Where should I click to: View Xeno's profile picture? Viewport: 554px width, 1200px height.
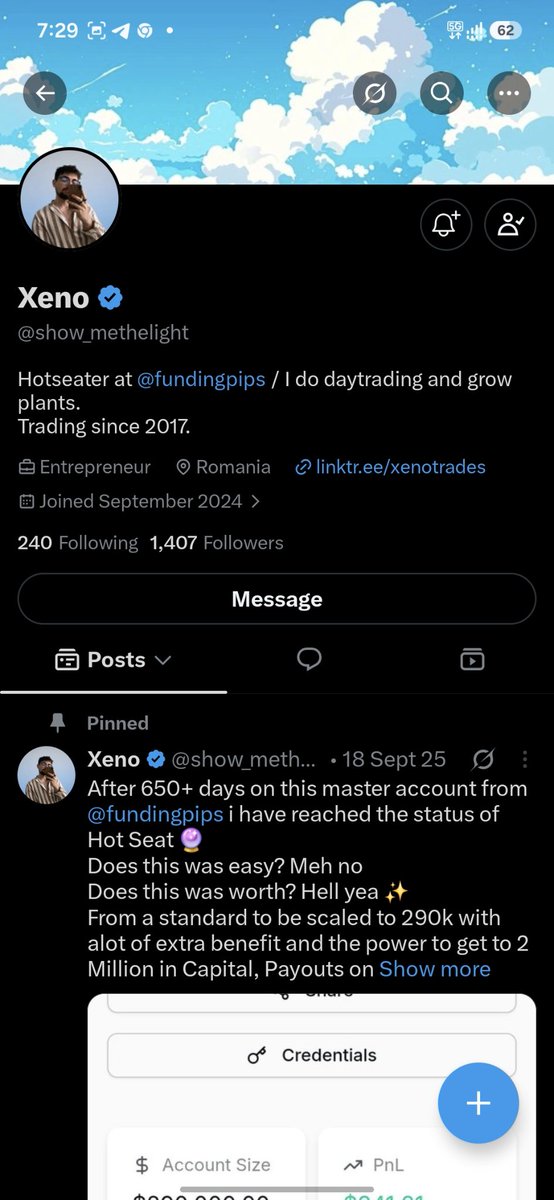(x=70, y=201)
